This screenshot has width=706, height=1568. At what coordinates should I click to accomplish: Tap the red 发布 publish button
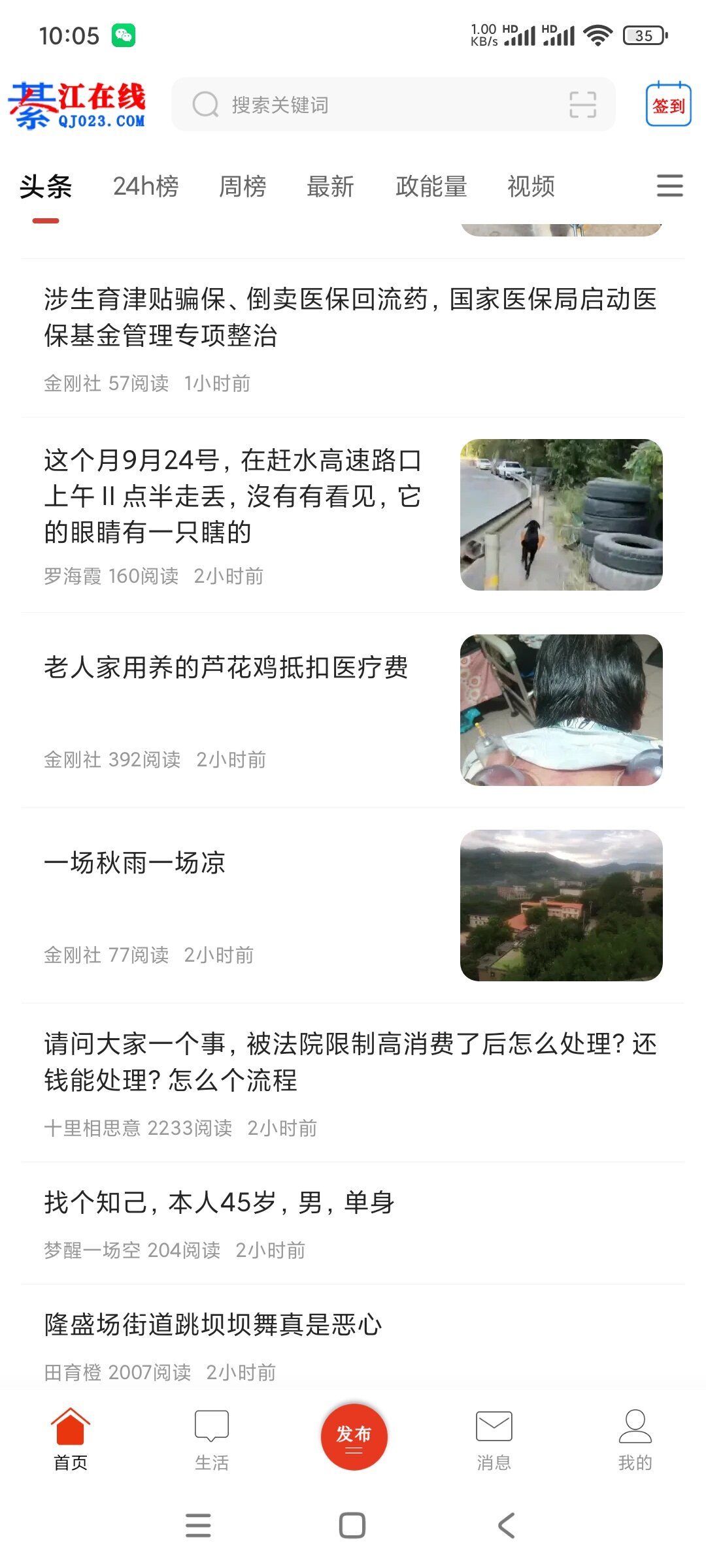[354, 1437]
